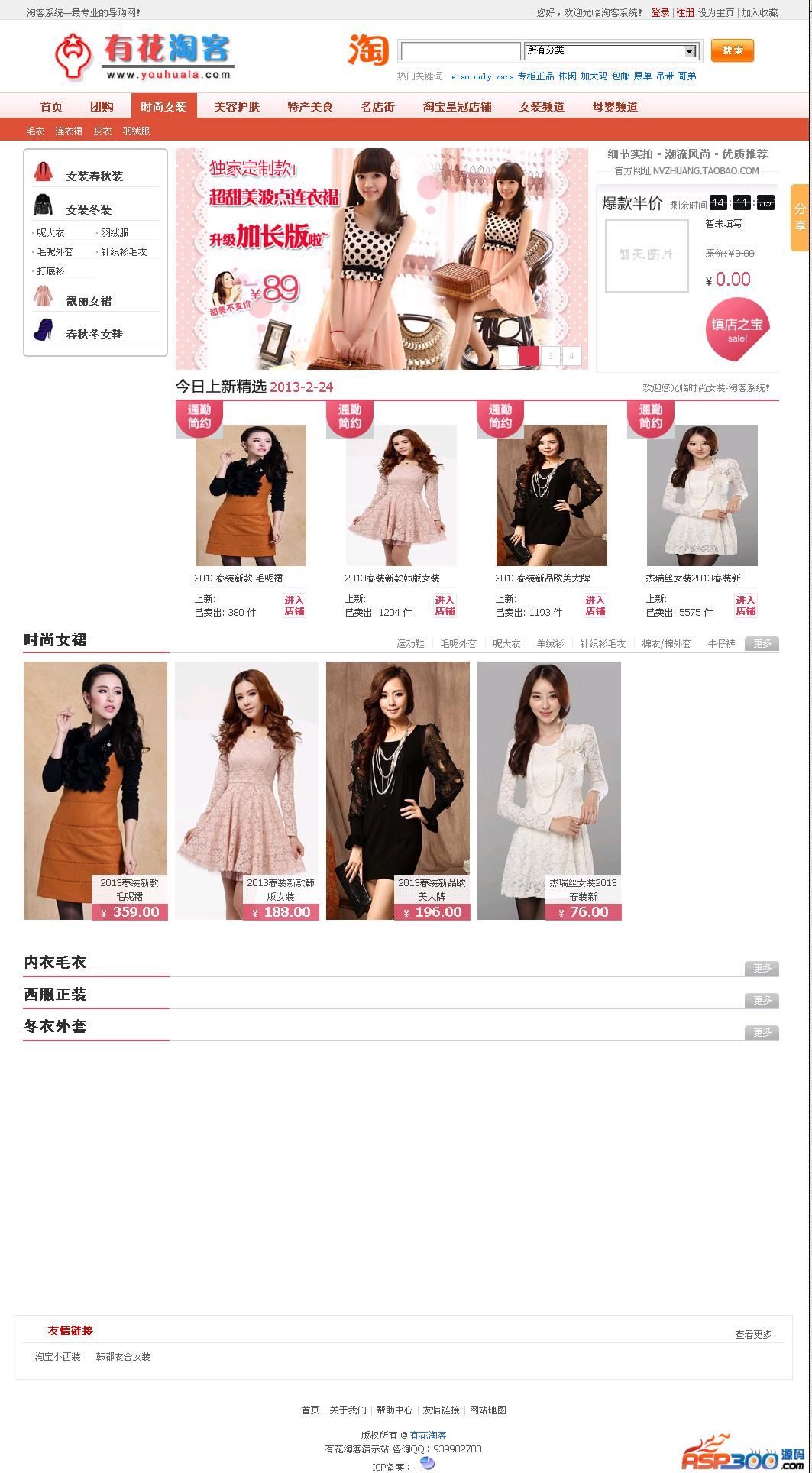Tap 更多 next to 内衣毛衣

click(762, 968)
